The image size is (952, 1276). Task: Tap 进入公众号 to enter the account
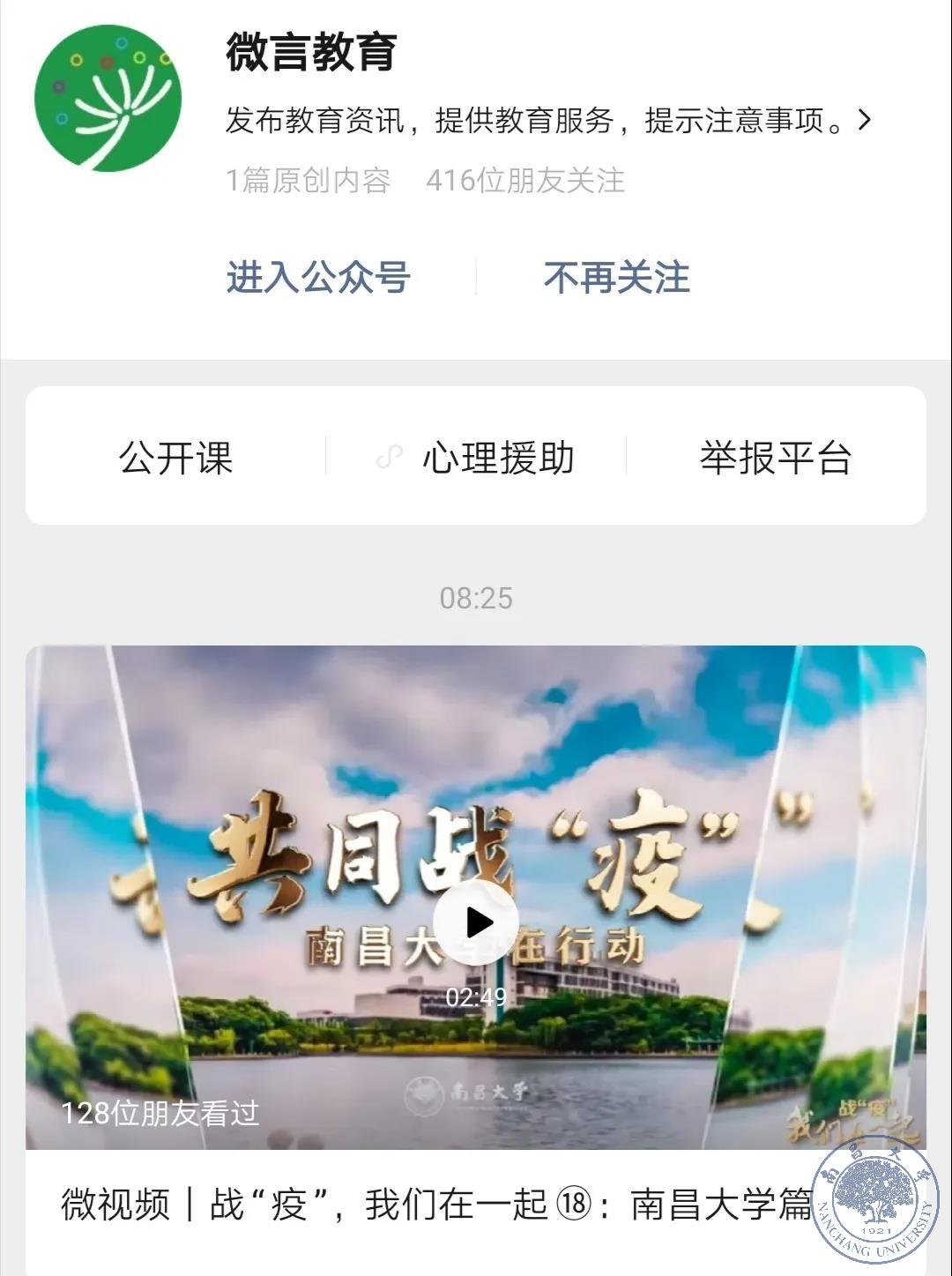[x=318, y=278]
